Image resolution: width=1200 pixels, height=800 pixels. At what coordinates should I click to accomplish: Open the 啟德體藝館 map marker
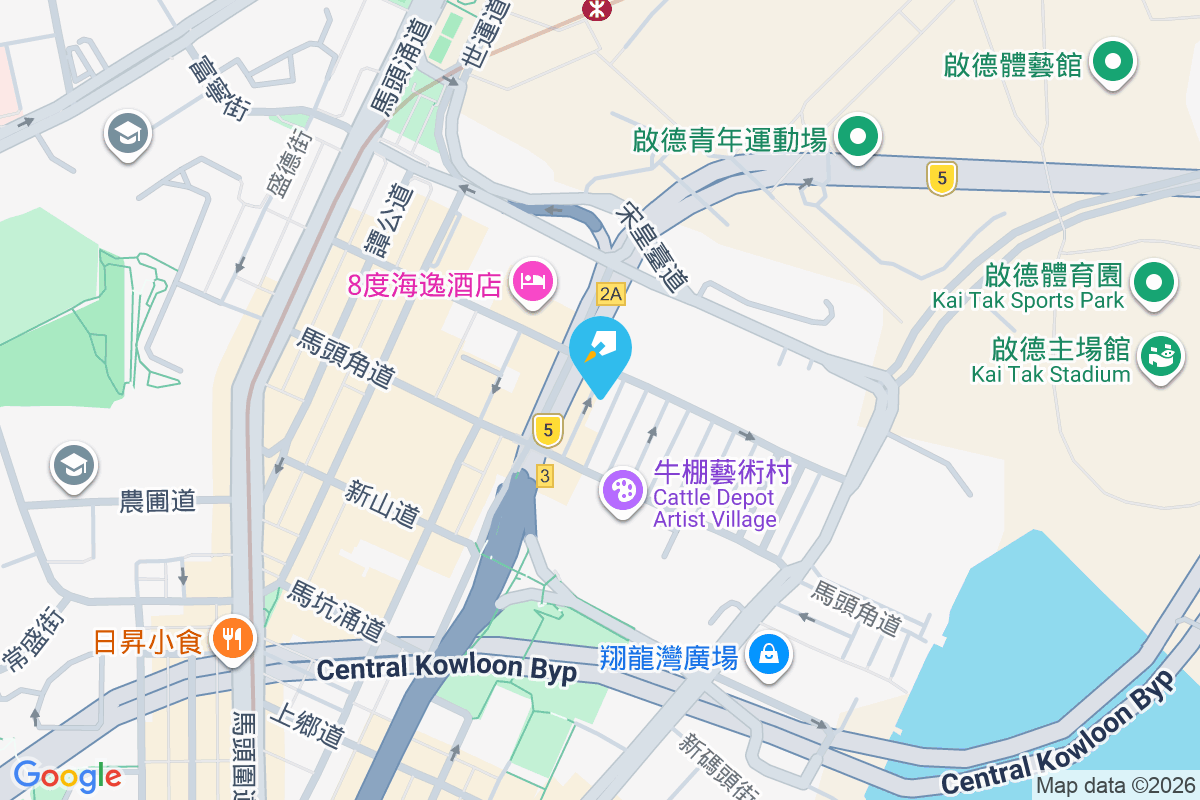tap(1111, 63)
